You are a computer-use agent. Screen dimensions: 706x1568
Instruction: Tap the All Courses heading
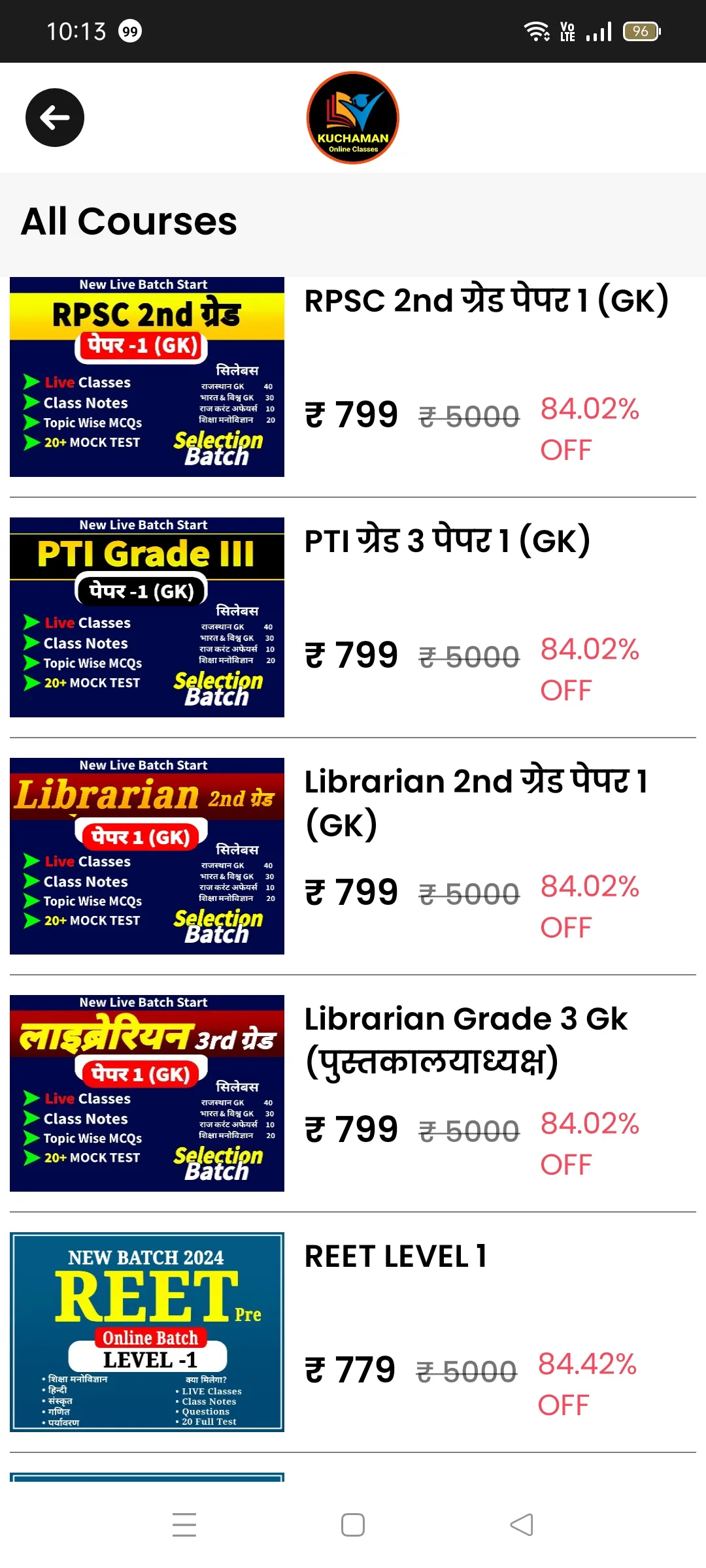pyautogui.click(x=129, y=221)
